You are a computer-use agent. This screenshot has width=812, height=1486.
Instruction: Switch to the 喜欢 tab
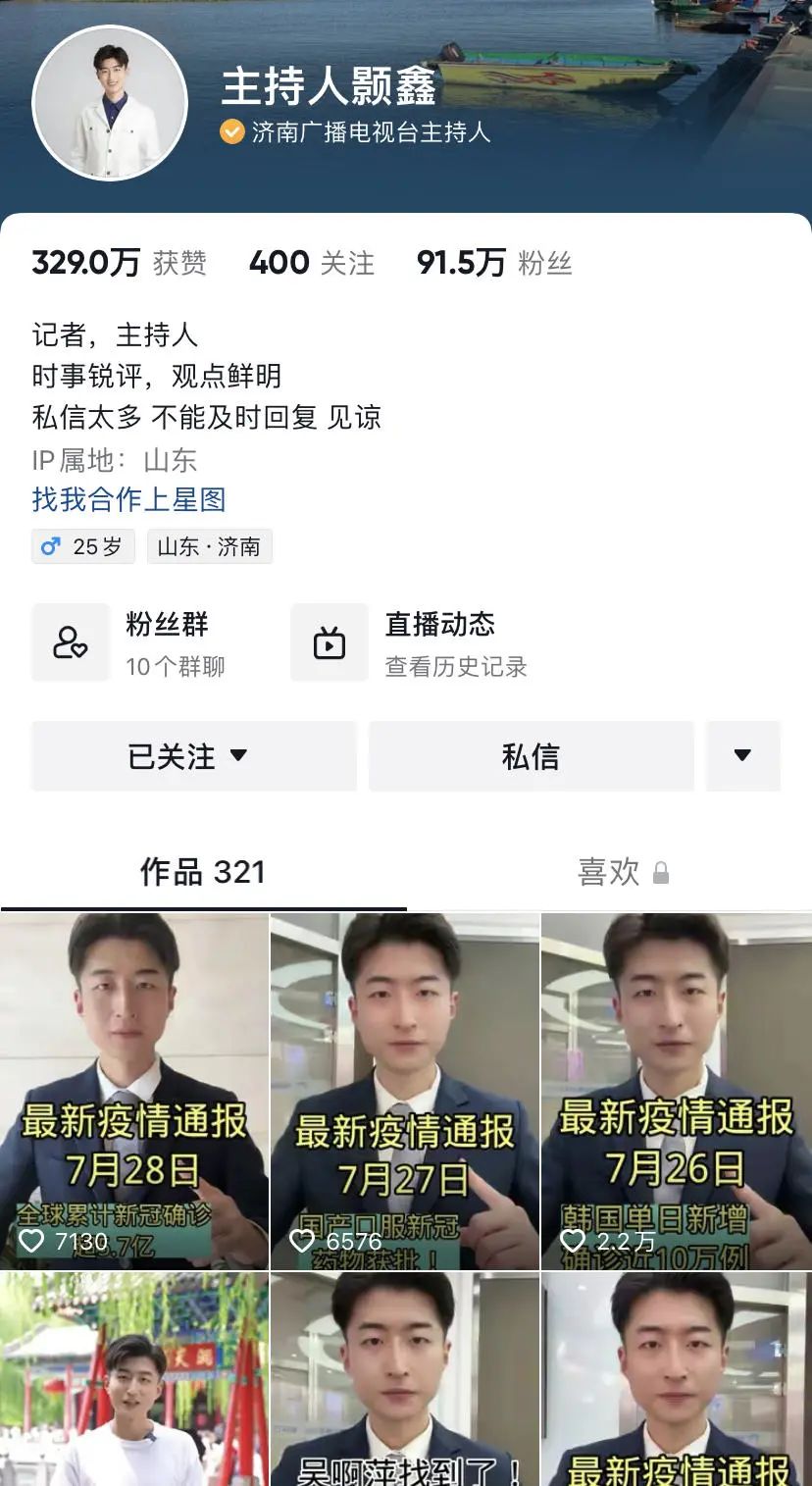pyautogui.click(x=622, y=872)
